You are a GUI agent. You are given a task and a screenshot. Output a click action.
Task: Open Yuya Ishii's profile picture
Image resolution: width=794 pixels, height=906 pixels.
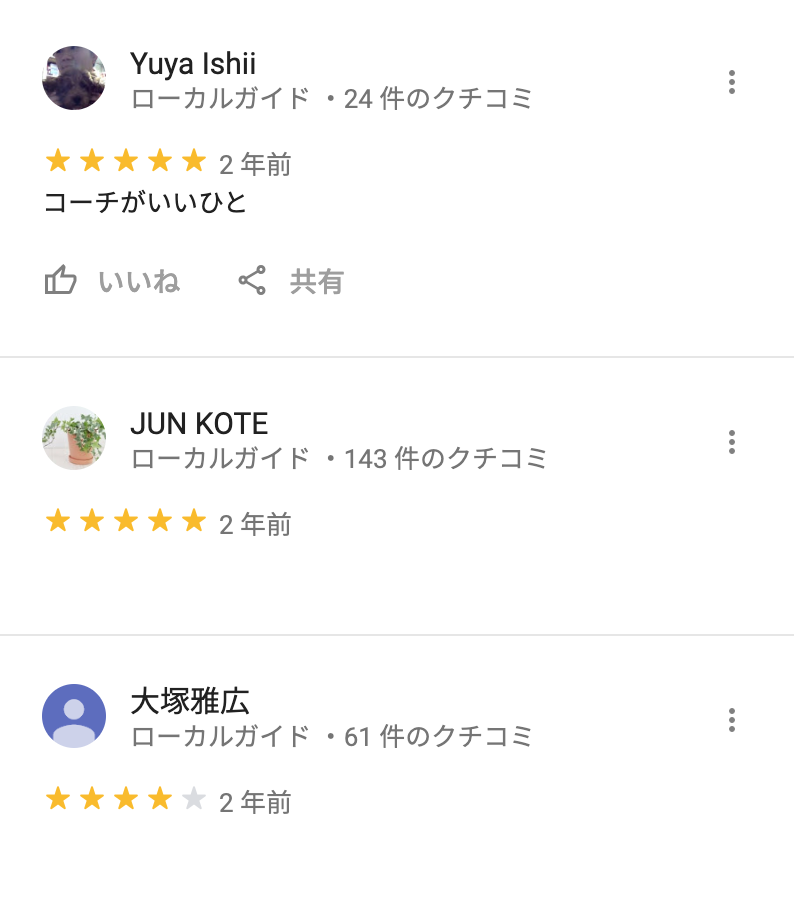(74, 78)
